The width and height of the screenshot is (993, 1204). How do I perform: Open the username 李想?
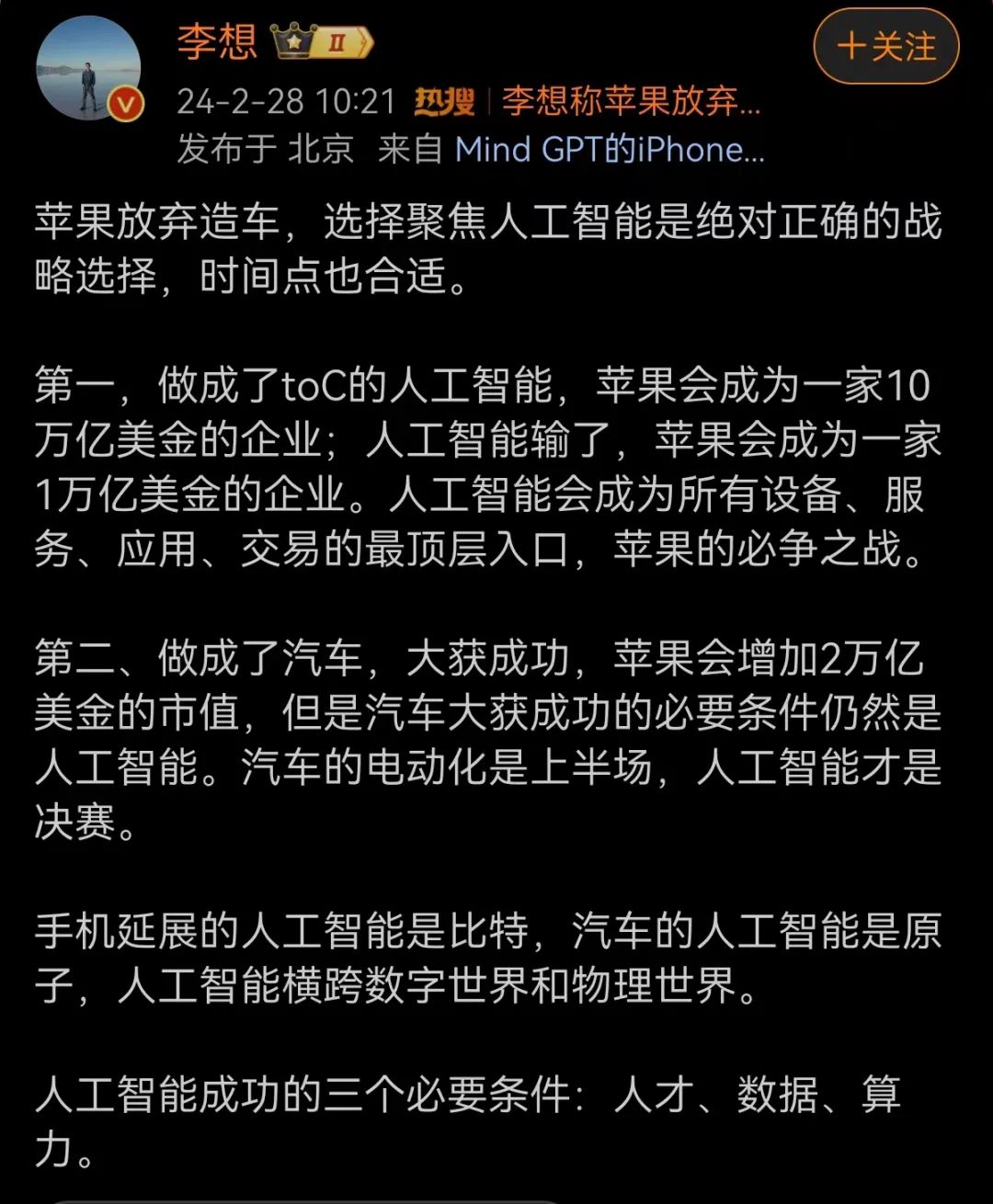pos(218,42)
